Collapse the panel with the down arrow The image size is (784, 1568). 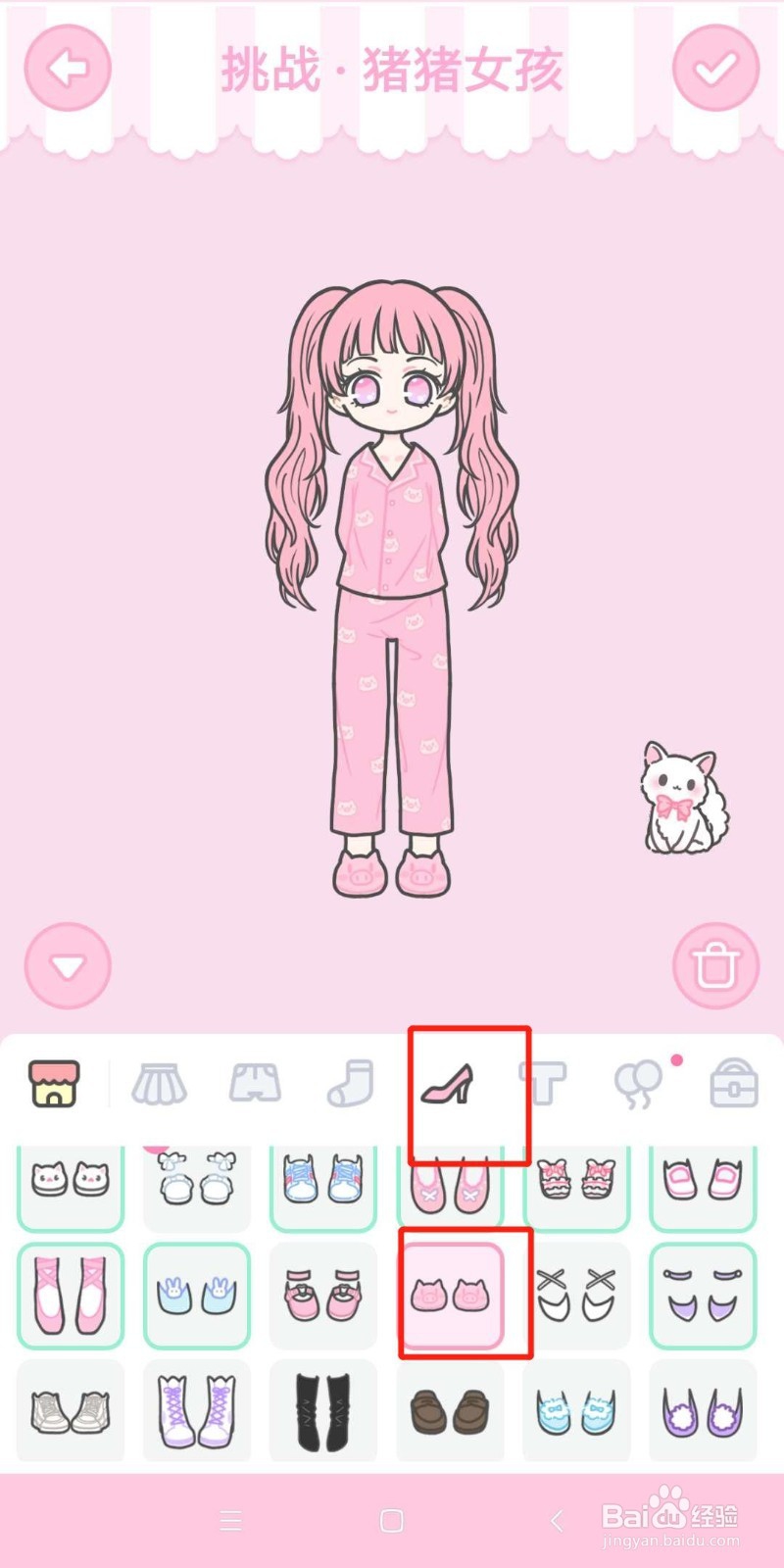click(67, 964)
